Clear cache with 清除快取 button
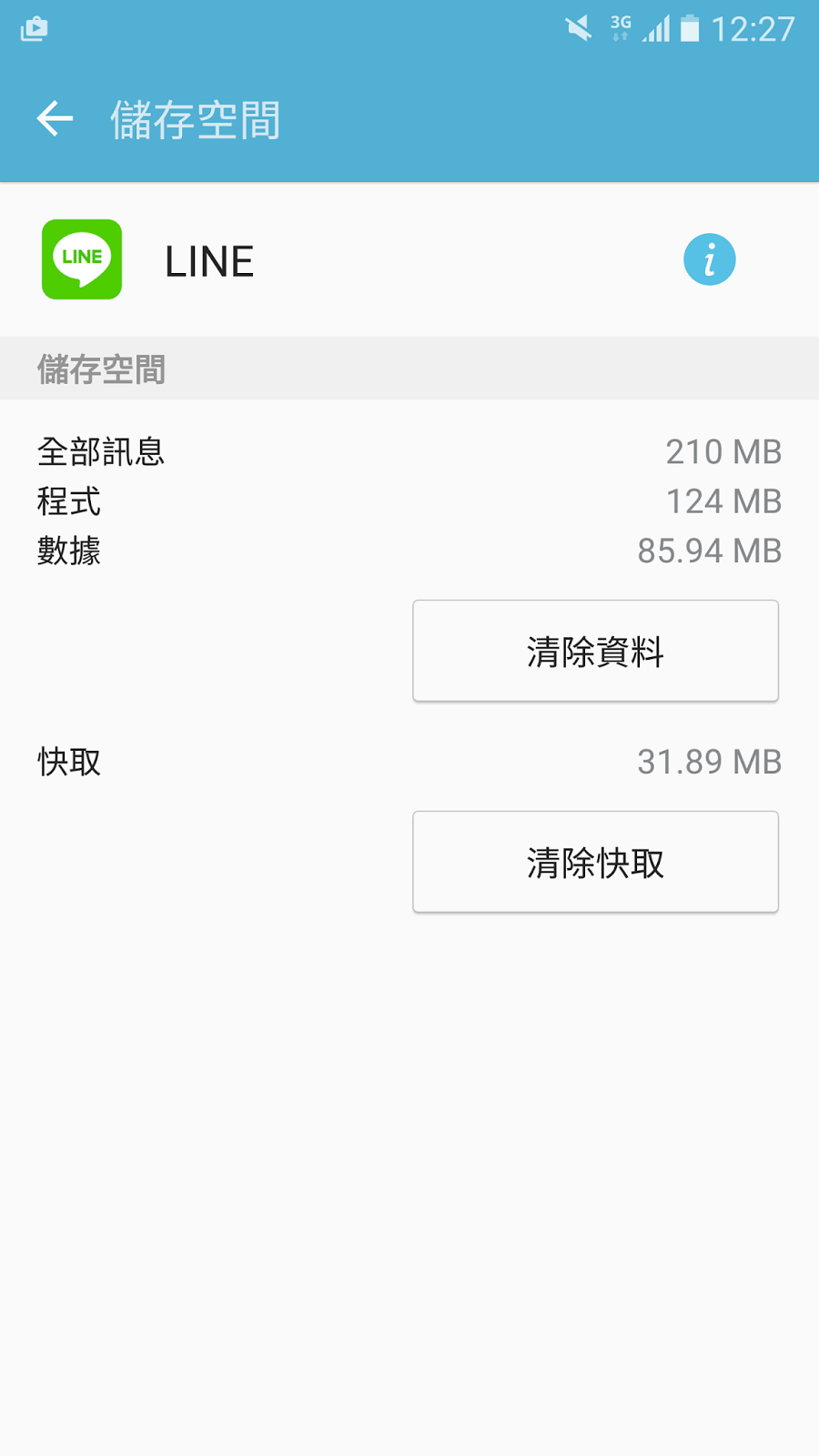819x1456 pixels. point(595,862)
